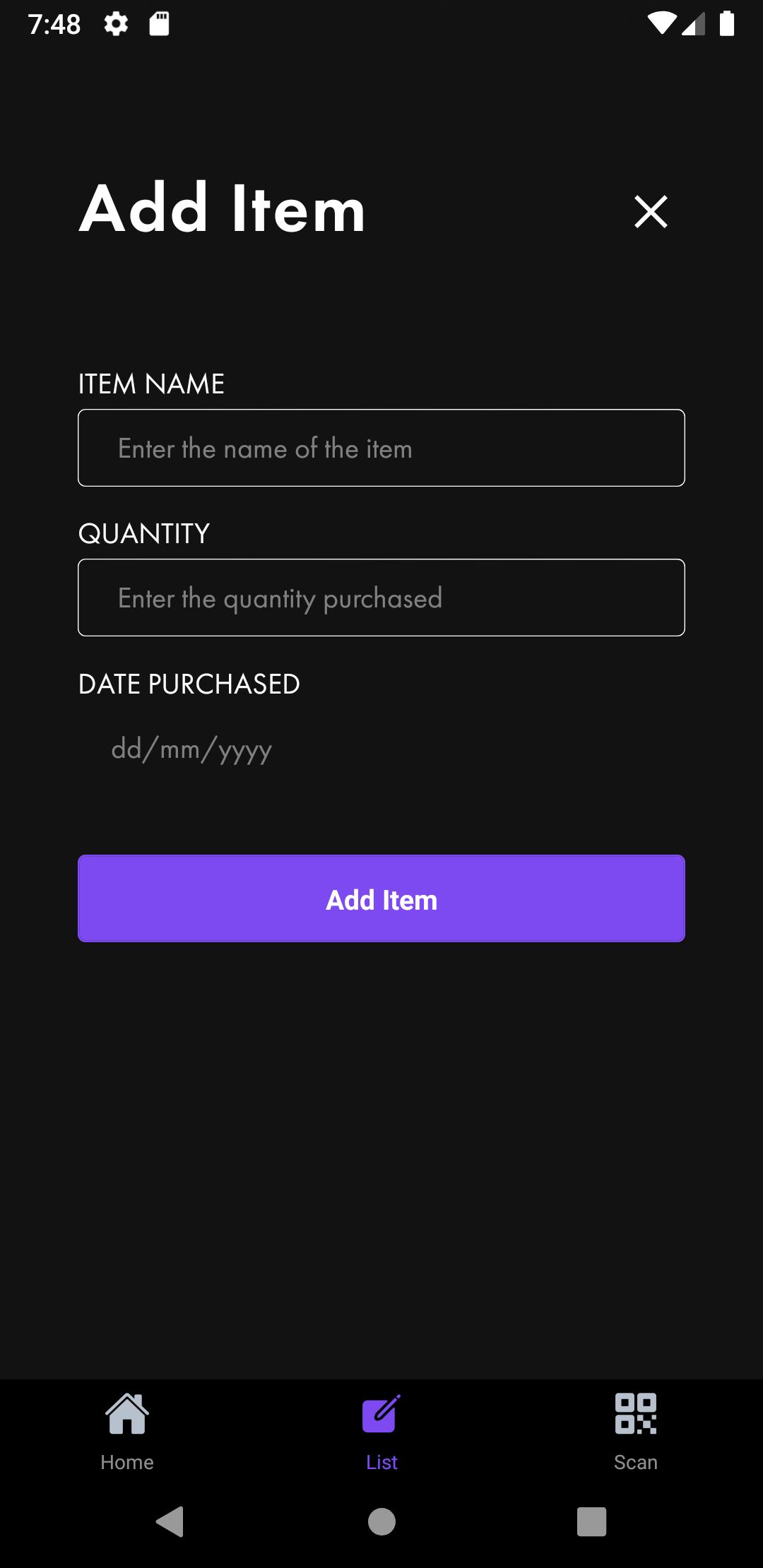Select the DATE PURCHASED label

(188, 684)
